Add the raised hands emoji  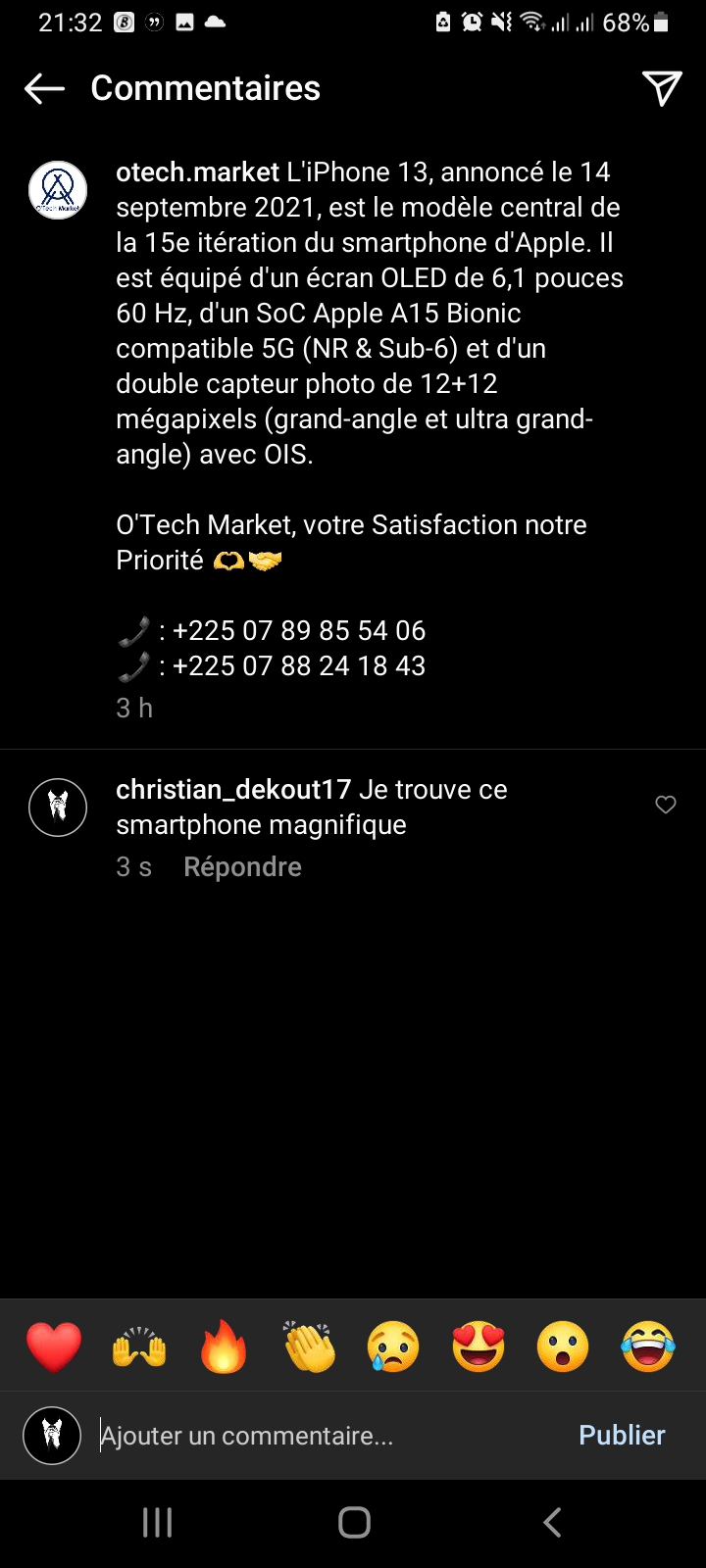coord(139,1346)
